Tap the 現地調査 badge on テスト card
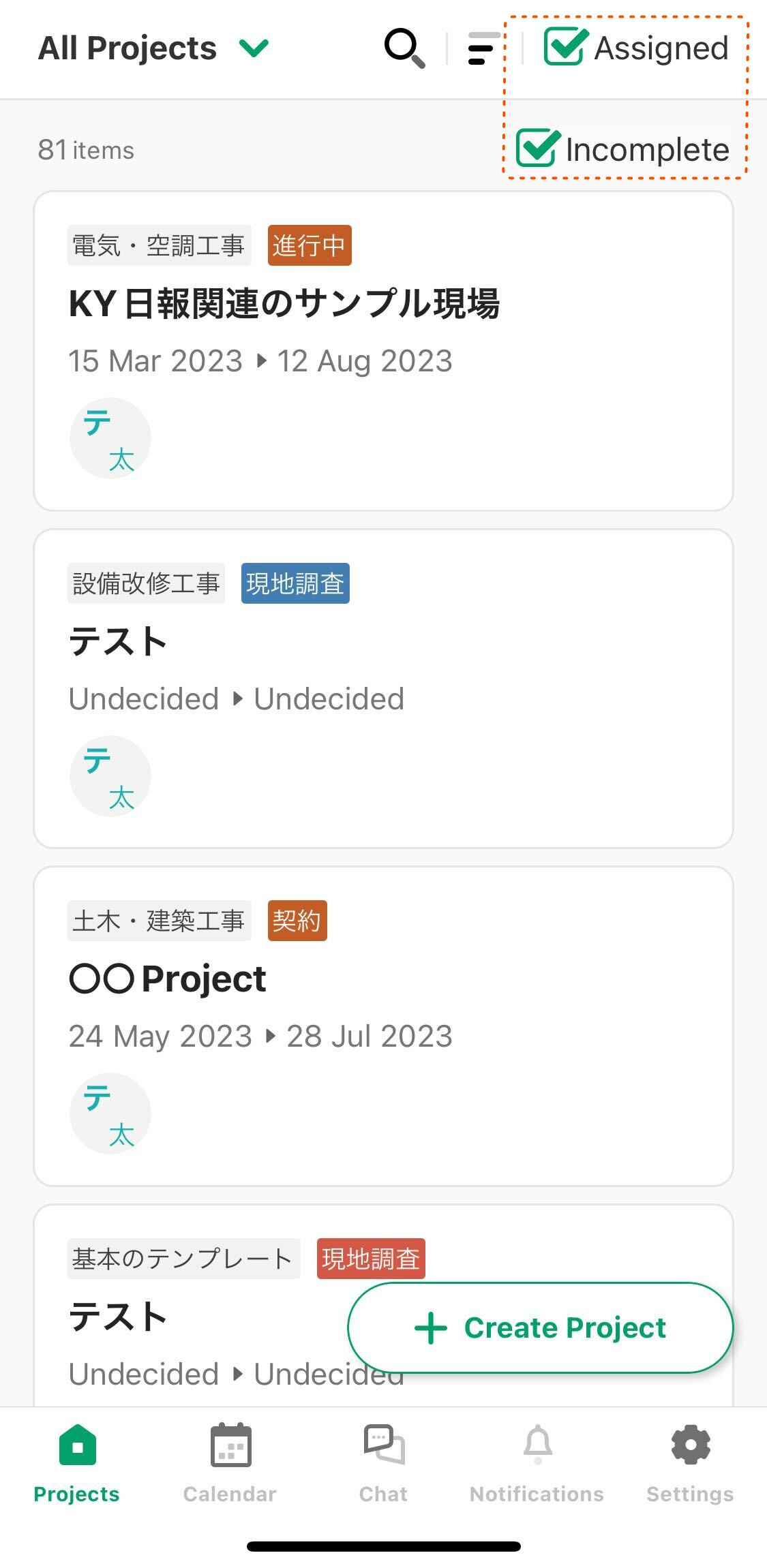Image resolution: width=767 pixels, height=1568 pixels. [x=295, y=583]
